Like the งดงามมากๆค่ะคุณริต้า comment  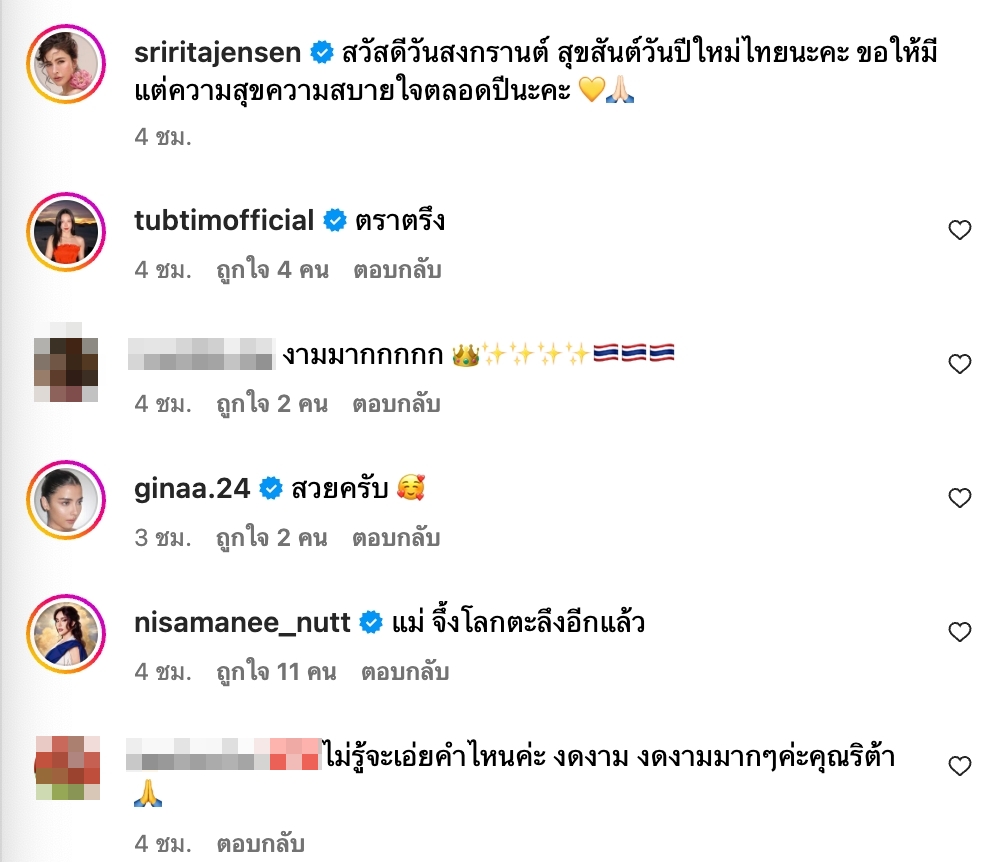[x=959, y=767]
